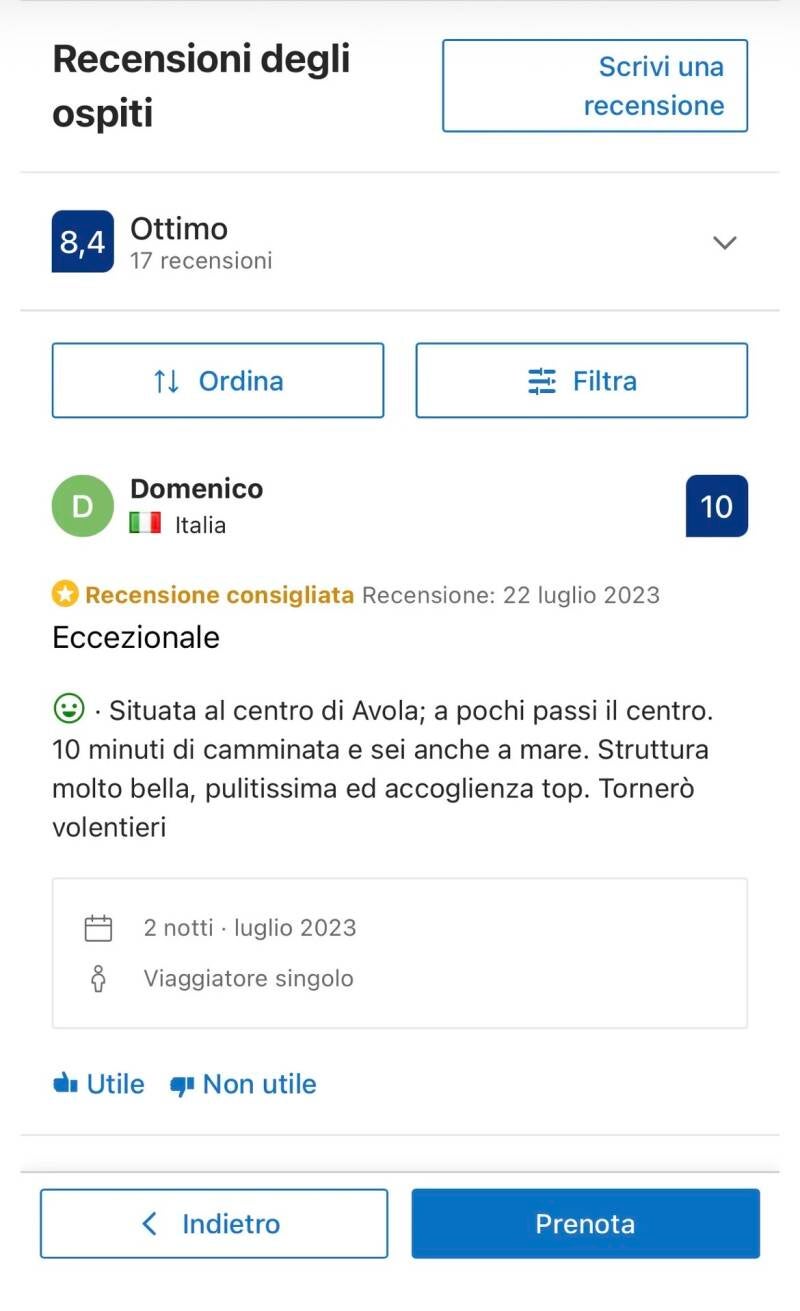Go back with the Indietro button
This screenshot has width=800, height=1311.
[x=214, y=1223]
